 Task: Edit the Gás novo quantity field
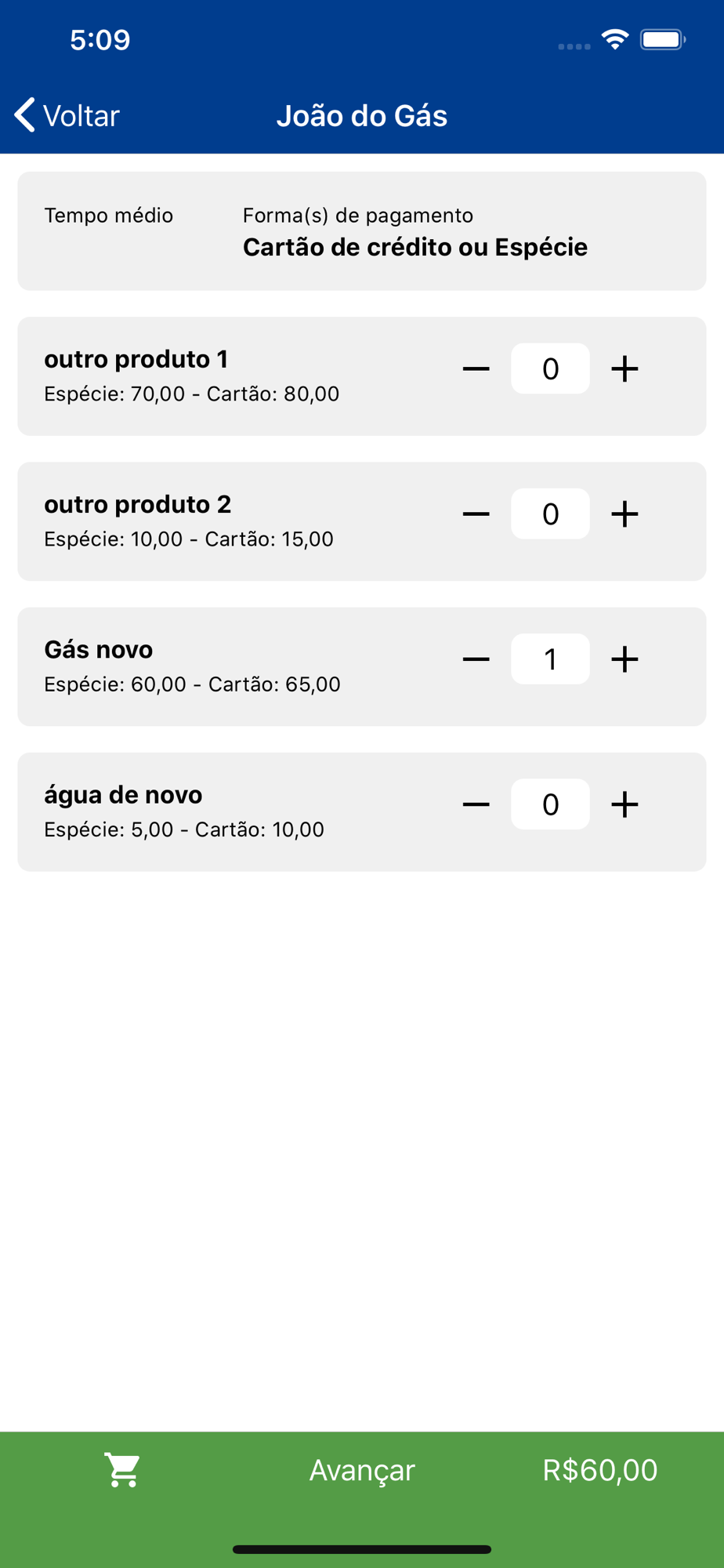point(550,659)
